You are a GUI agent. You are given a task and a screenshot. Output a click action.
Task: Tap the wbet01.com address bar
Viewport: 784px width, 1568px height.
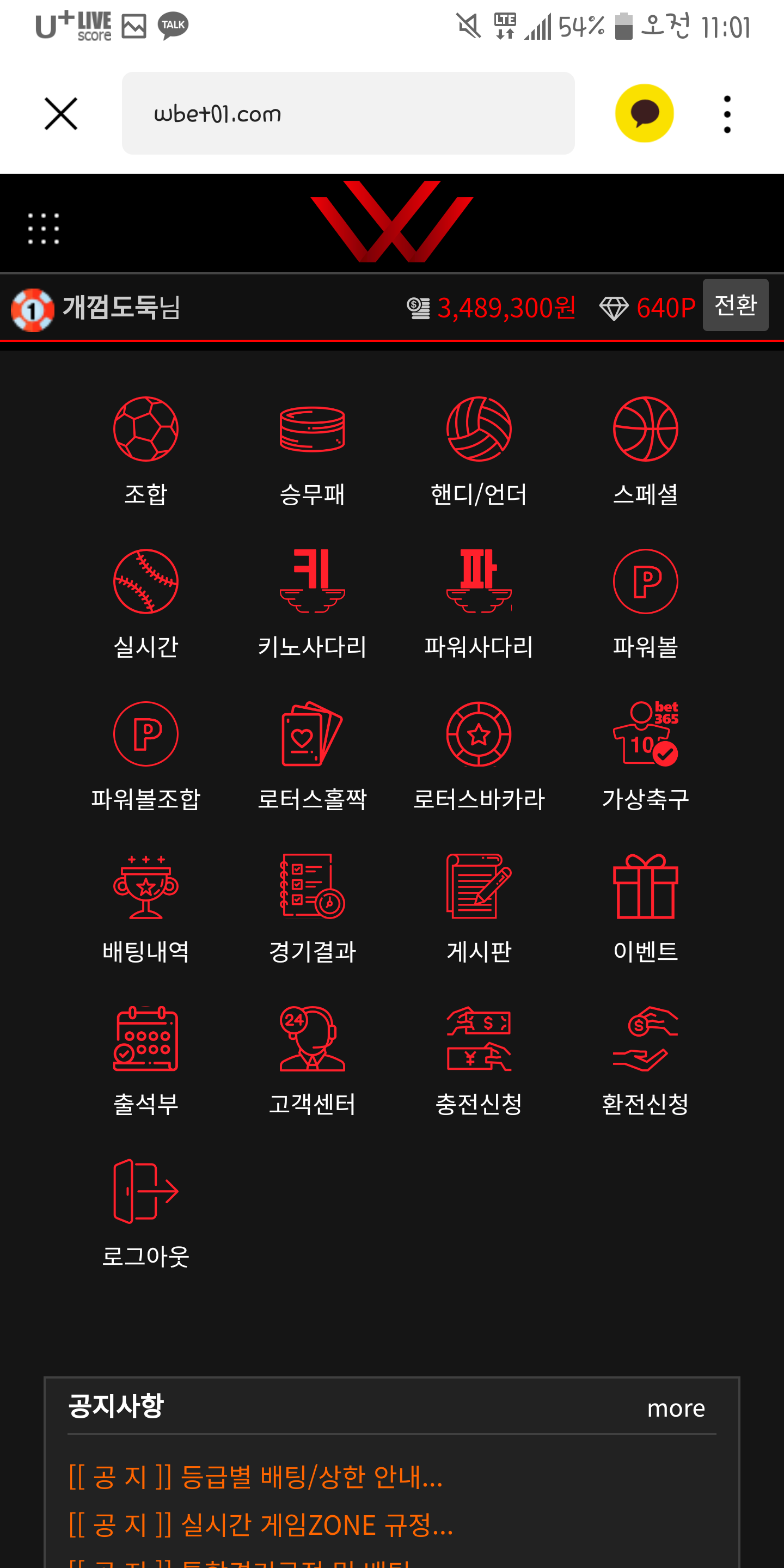click(x=347, y=114)
